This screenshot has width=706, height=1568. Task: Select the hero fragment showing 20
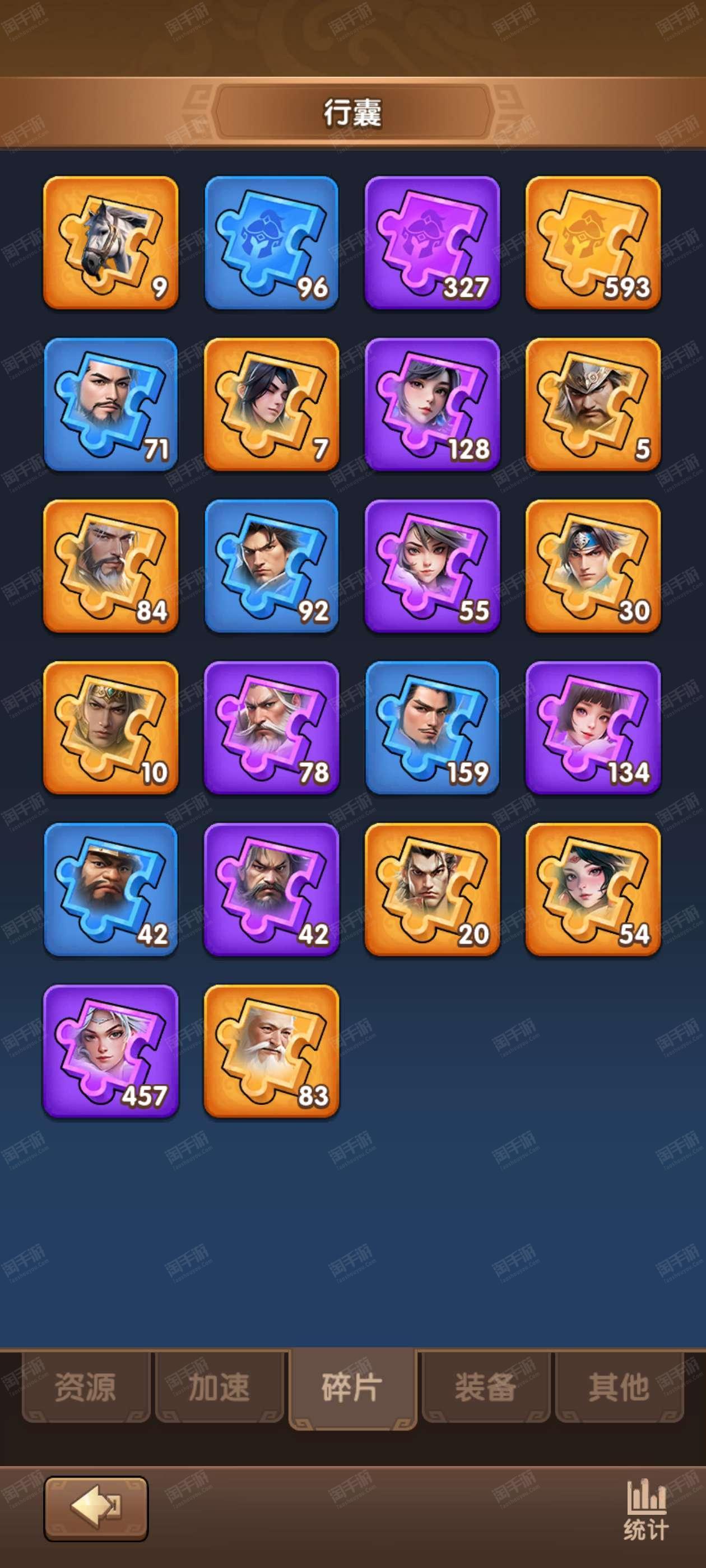pos(433,889)
